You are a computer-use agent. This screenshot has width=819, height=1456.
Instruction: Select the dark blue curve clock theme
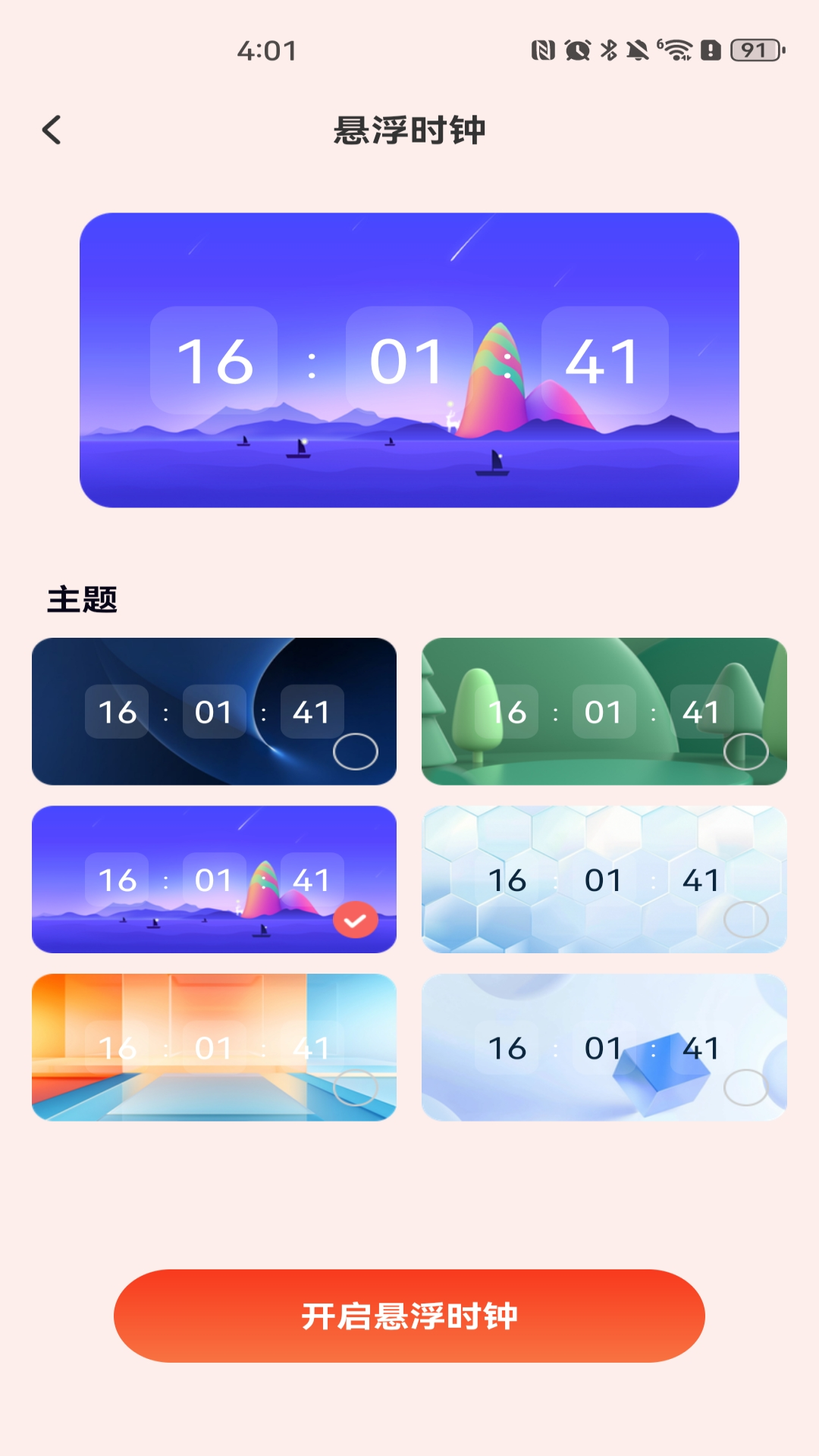(214, 711)
